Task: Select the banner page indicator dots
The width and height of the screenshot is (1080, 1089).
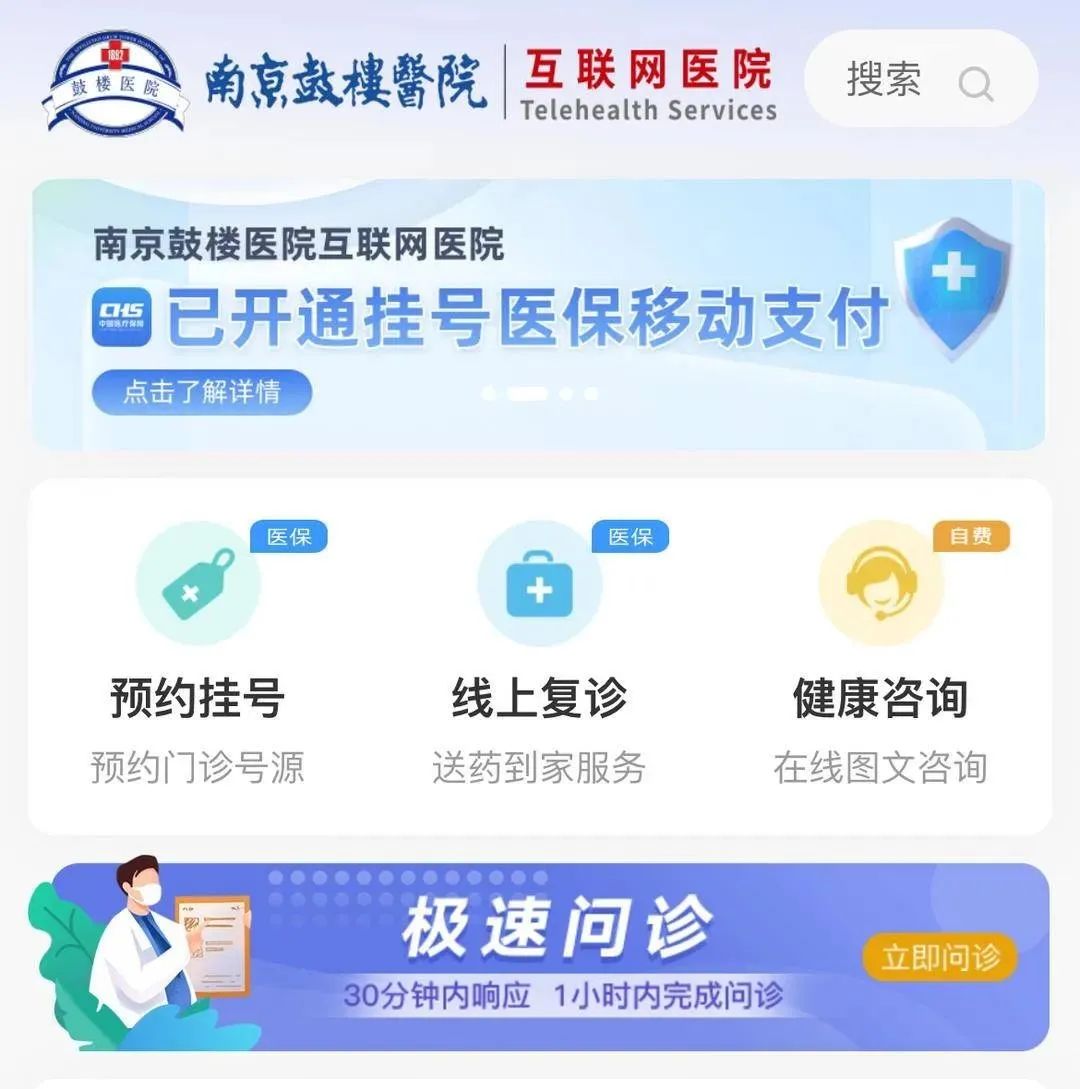Action: (x=540, y=394)
